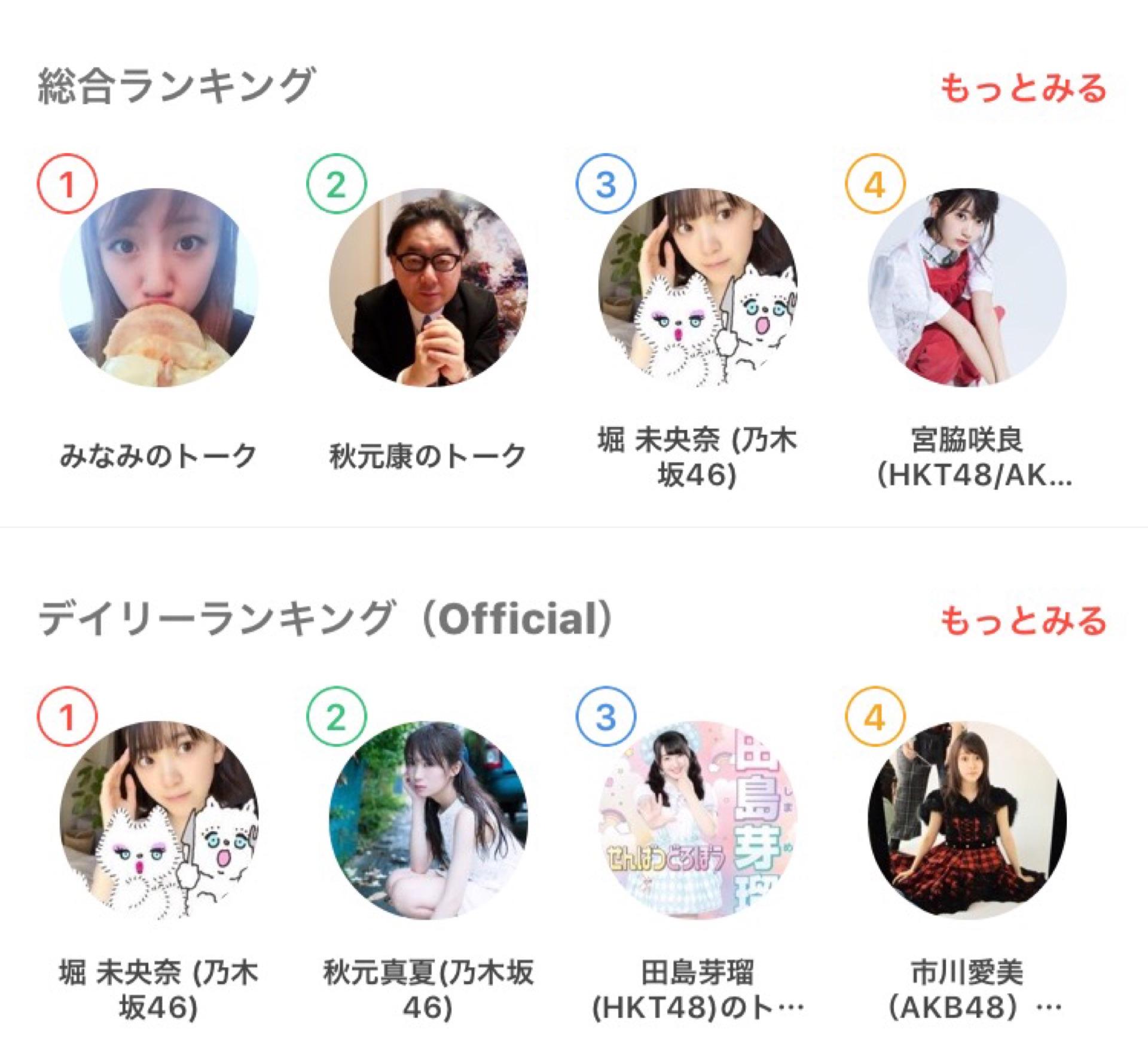
Task: Open みなみのトーク from 総合ランキング
Action: [159, 288]
